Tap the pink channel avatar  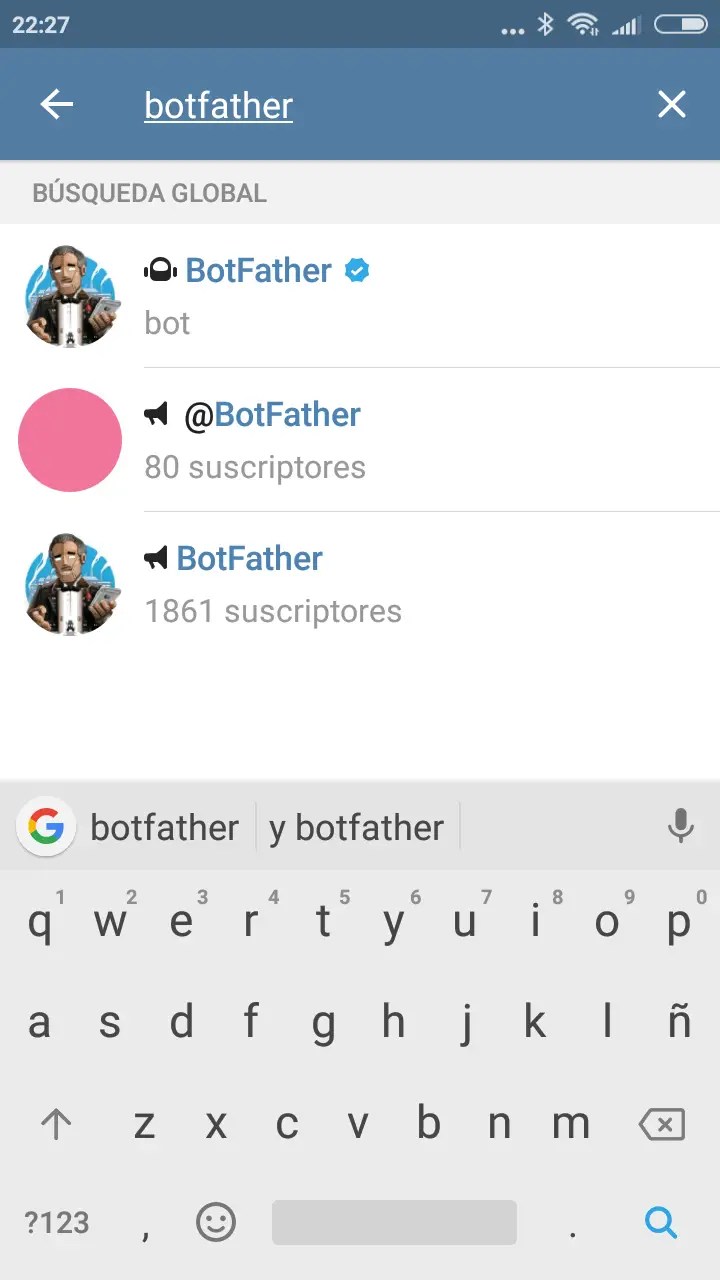coord(70,440)
